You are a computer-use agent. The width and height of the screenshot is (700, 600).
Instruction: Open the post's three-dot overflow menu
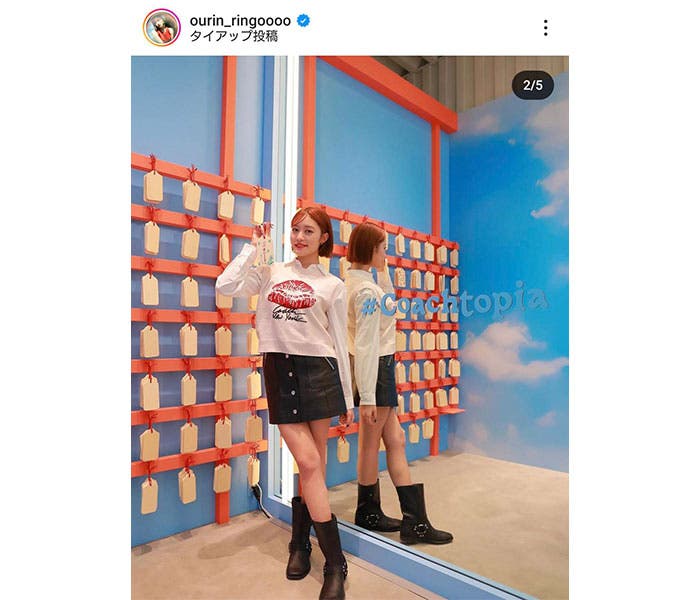click(x=545, y=28)
